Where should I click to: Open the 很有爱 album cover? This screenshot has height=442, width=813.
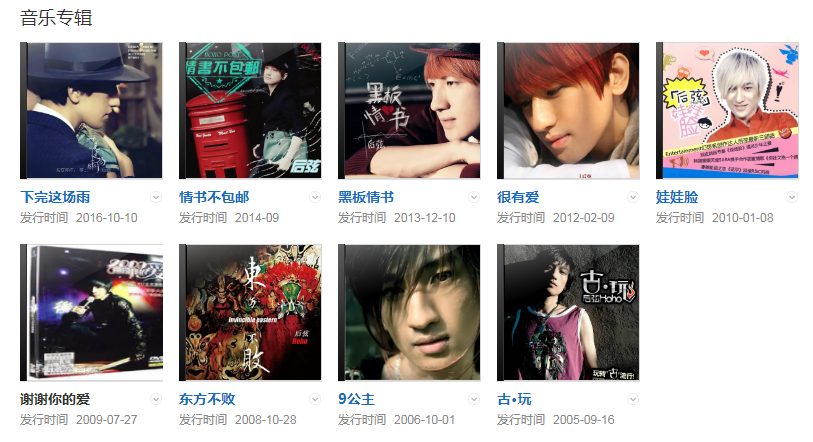[x=568, y=111]
